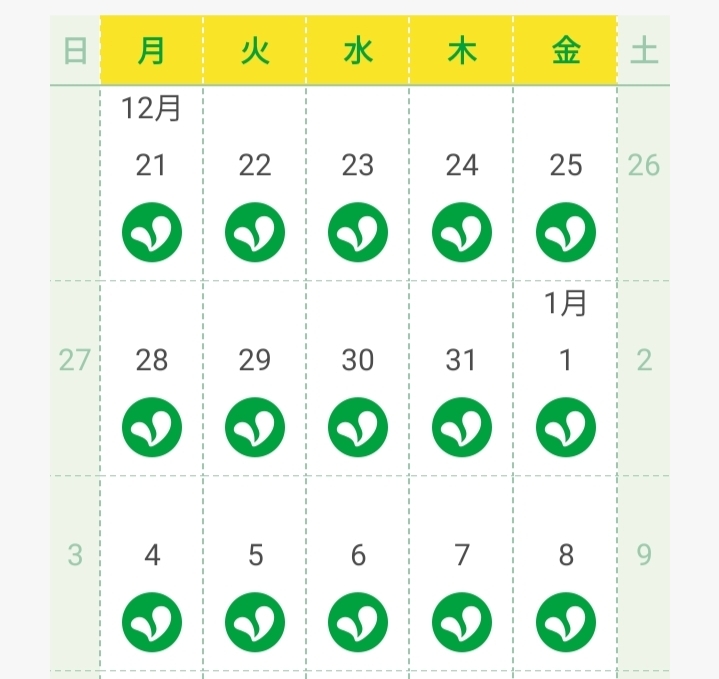This screenshot has height=679, width=719.
Task: Select the green icon on December 31
Action: tap(462, 427)
